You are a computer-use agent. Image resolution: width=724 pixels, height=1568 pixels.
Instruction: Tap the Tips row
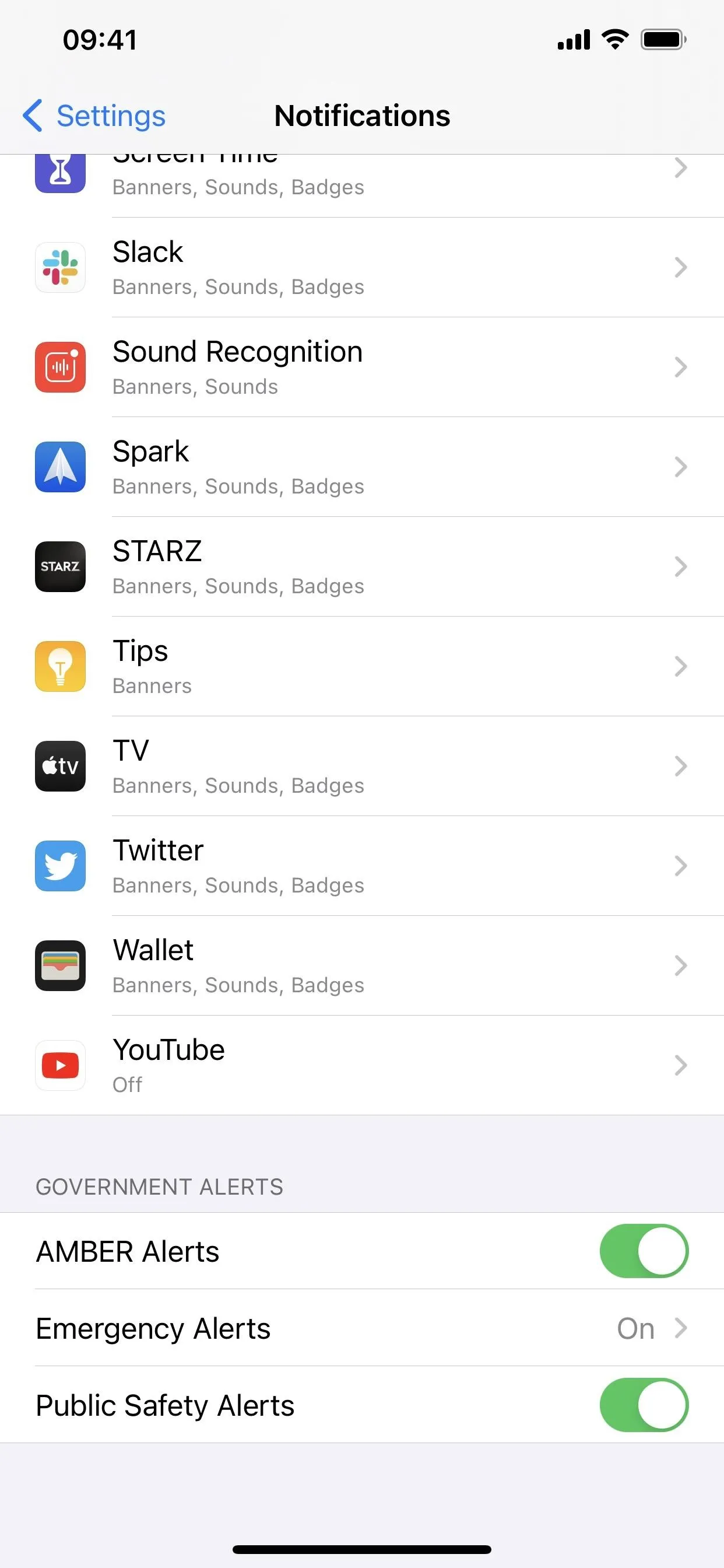pos(362,667)
